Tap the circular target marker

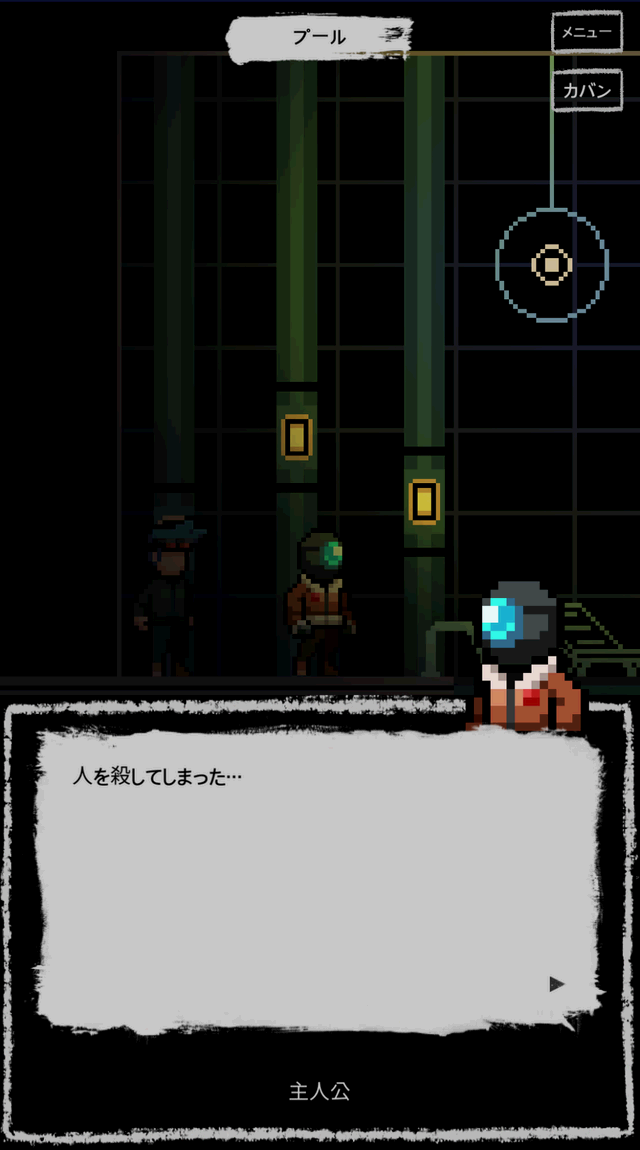click(551, 265)
